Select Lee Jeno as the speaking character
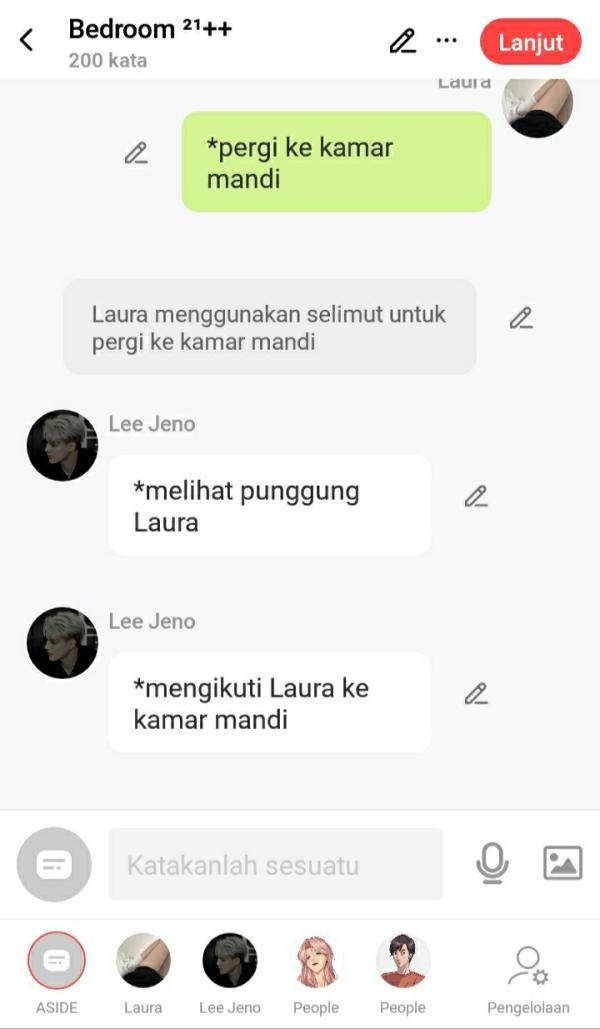 coord(230,961)
